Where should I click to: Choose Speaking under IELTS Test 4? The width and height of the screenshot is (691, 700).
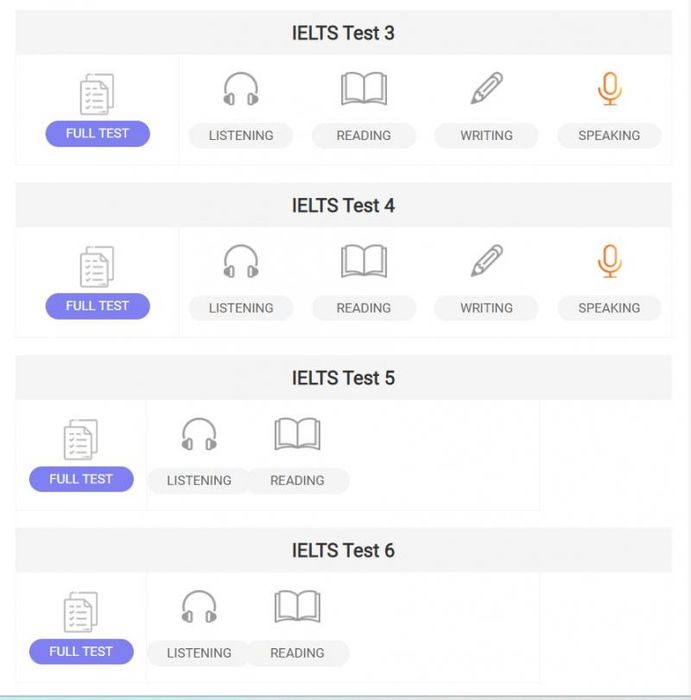(609, 309)
